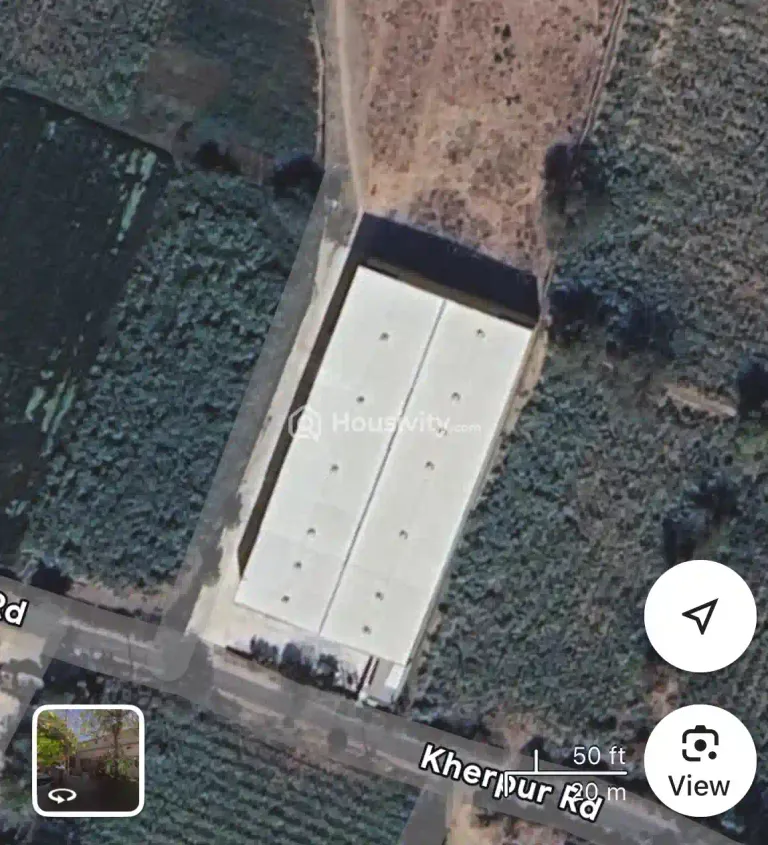This screenshot has width=768, height=845.
Task: Open the Lens View button
Action: (700, 760)
